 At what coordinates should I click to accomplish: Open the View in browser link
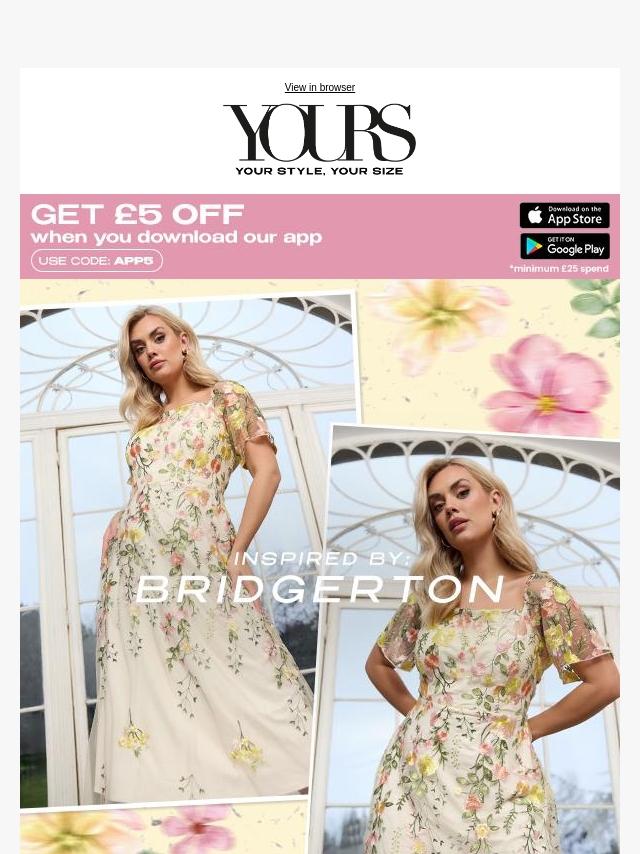tap(319, 88)
